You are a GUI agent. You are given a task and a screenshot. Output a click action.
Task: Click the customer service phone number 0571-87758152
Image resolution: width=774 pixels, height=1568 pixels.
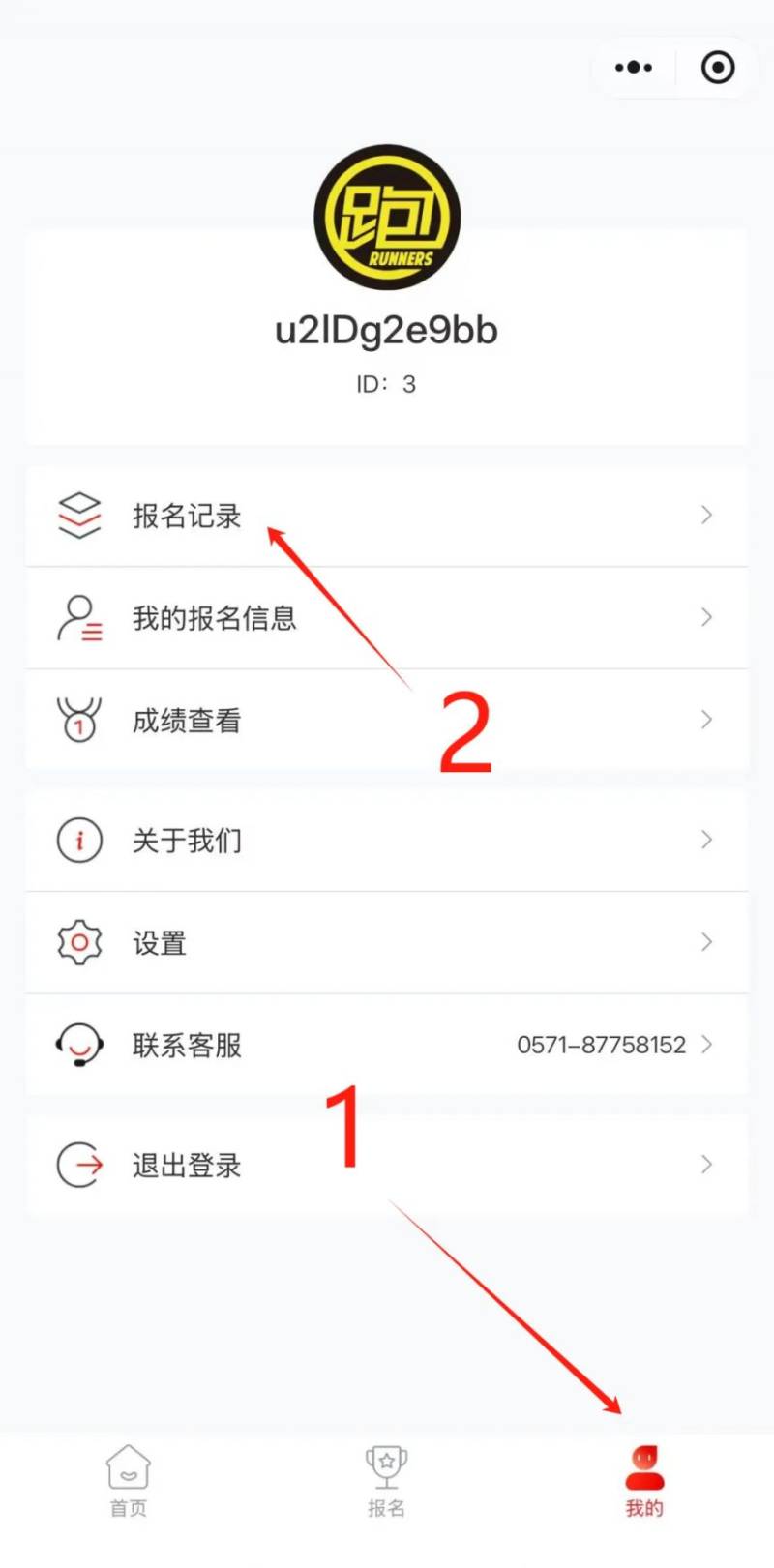pos(601,1046)
